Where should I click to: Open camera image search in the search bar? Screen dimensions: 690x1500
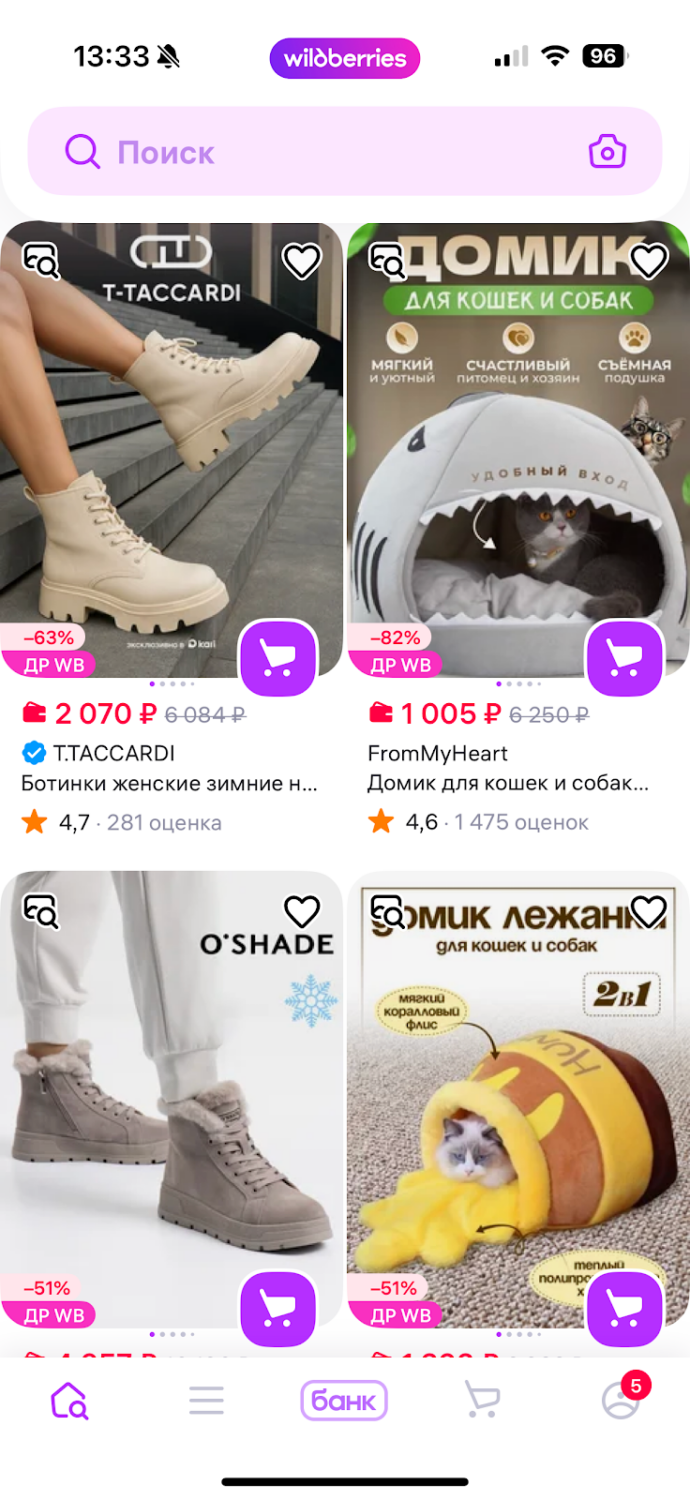pos(607,152)
